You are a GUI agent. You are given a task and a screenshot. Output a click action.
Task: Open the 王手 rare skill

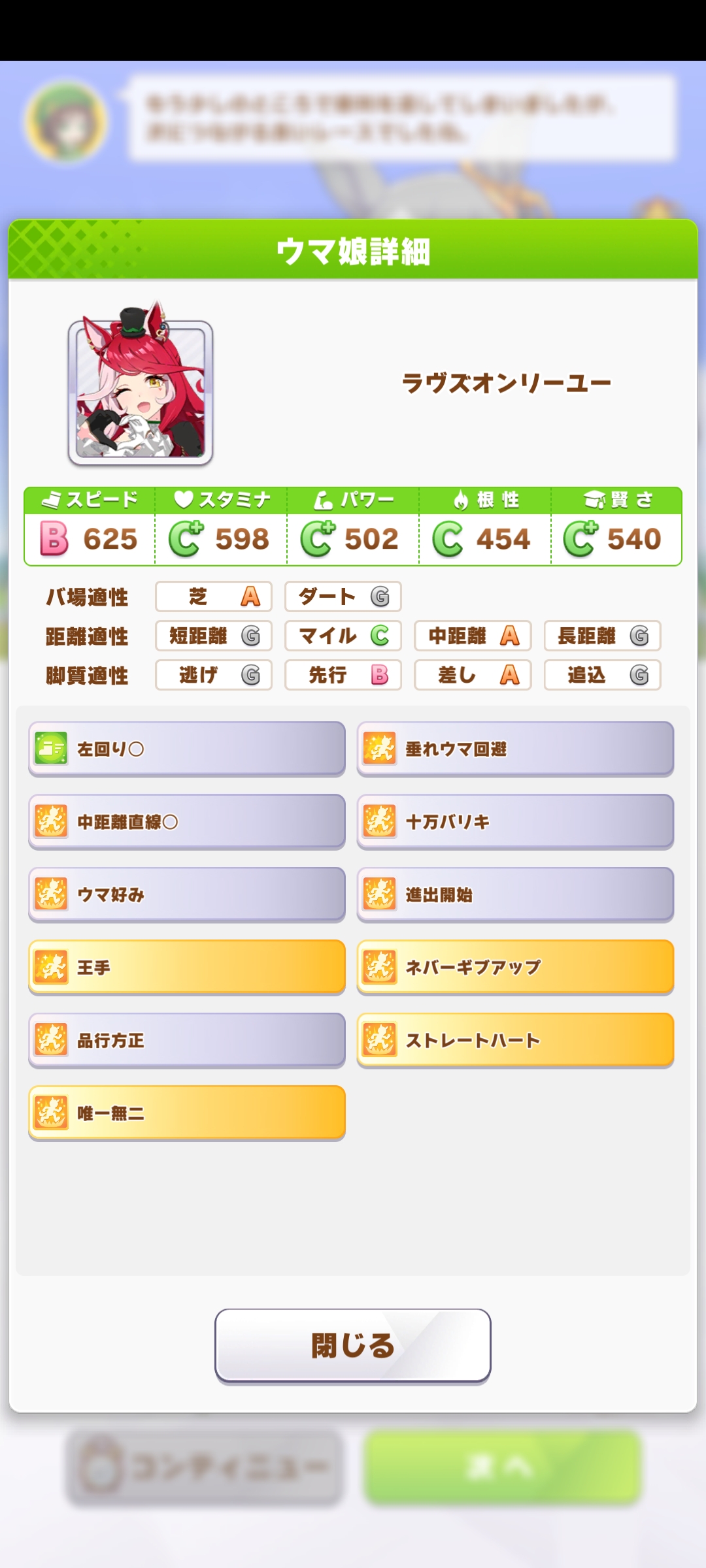point(187,967)
